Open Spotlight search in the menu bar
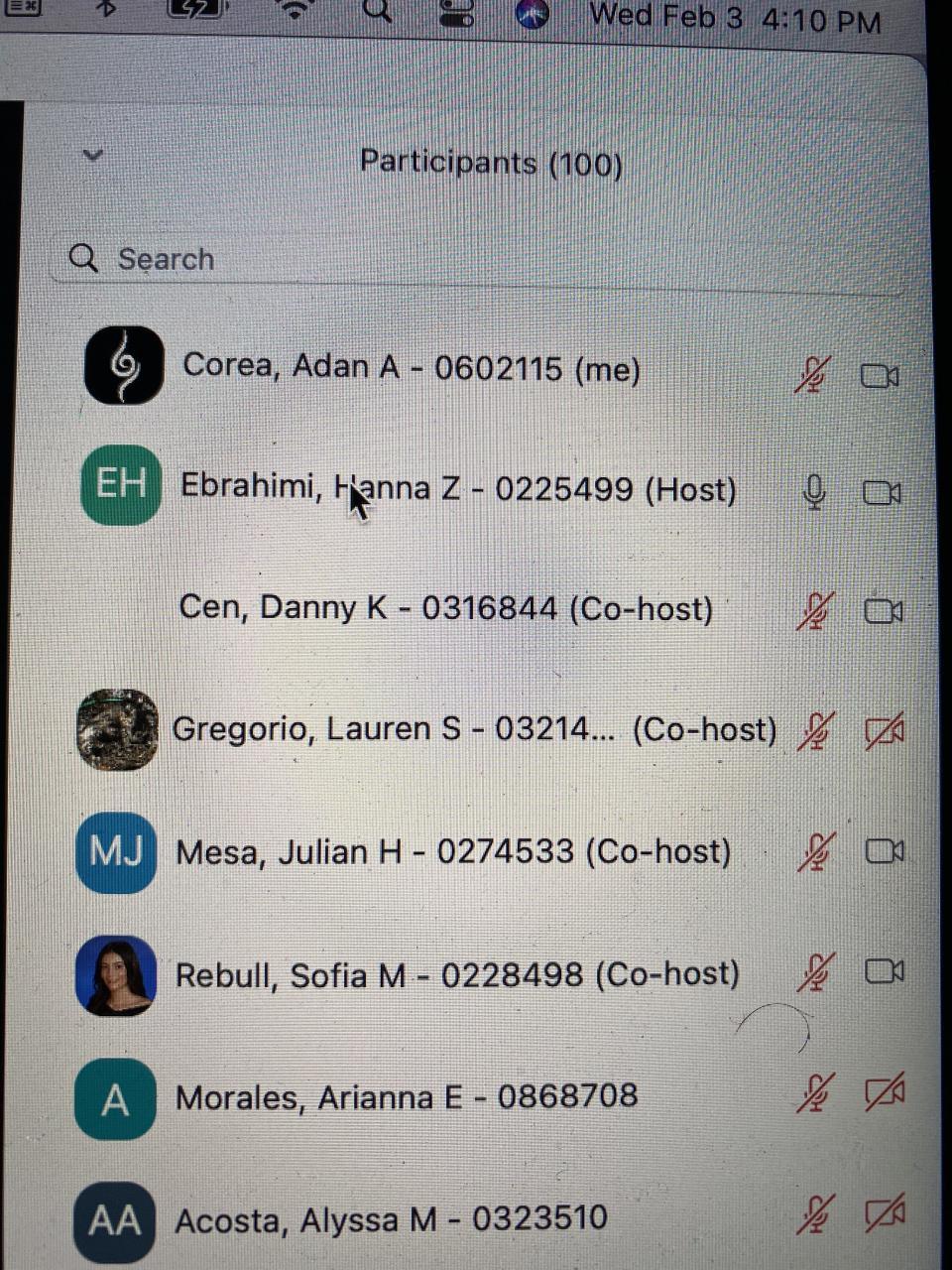Screen dimensions: 952x1270 click(377, 12)
